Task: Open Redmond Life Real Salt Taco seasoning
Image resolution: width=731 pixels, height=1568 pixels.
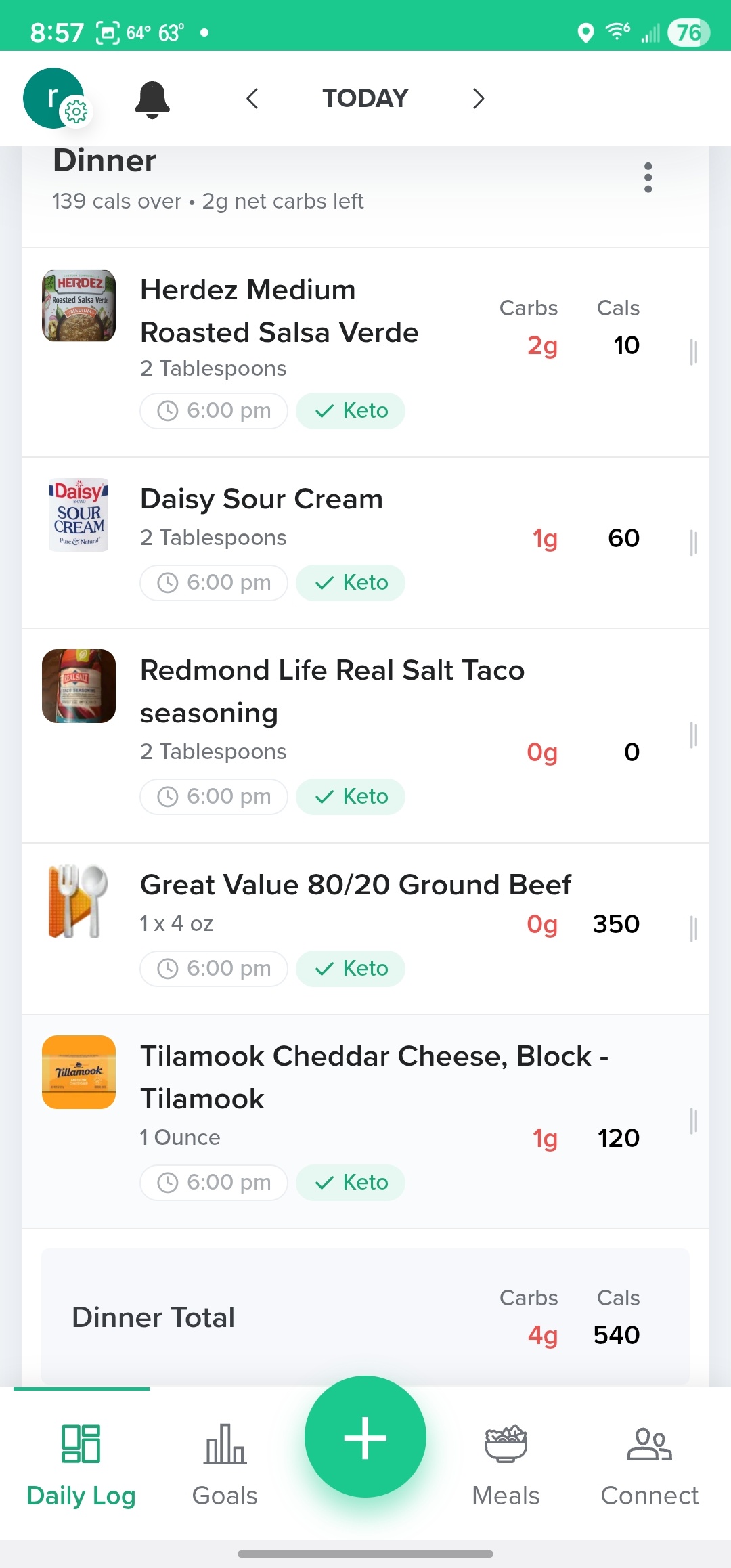Action: (332, 691)
